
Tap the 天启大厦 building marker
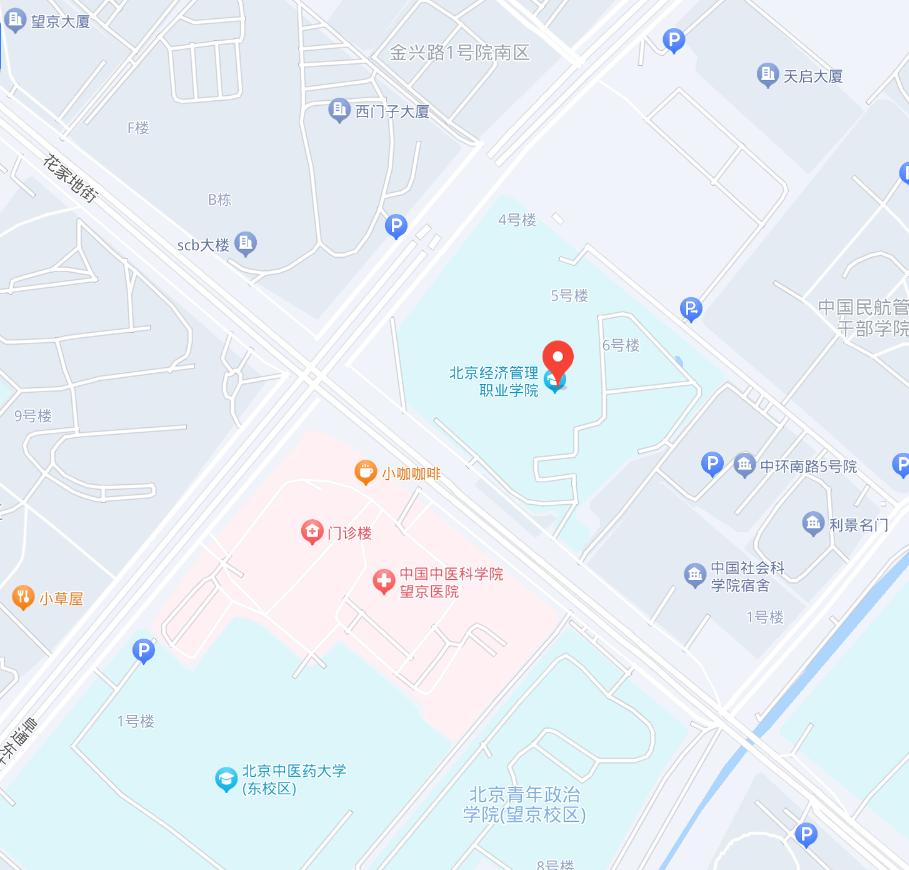point(768,75)
